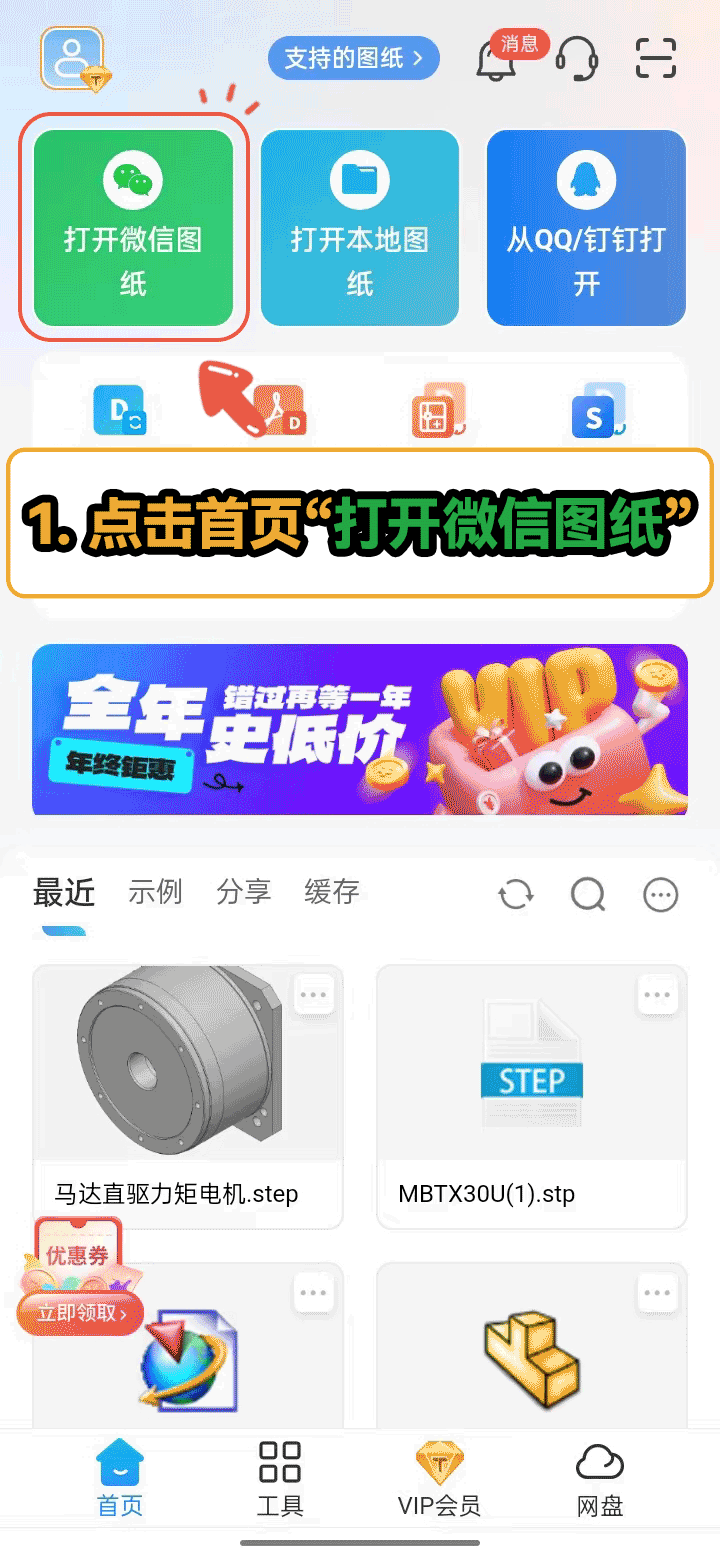Viewport: 720px width, 1560px height.
Task: Tap the 支持的图纸 button
Action: pos(354,58)
